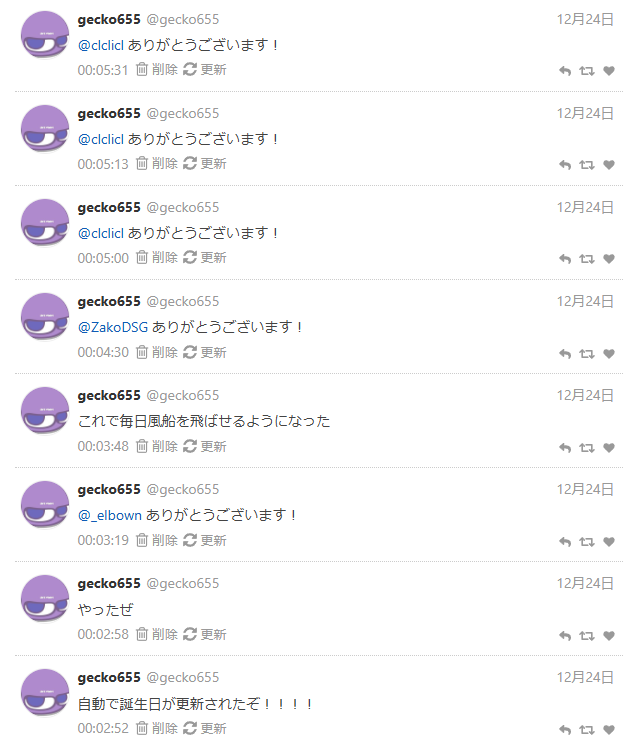Delete the 00:03:48 tweet

157,446
